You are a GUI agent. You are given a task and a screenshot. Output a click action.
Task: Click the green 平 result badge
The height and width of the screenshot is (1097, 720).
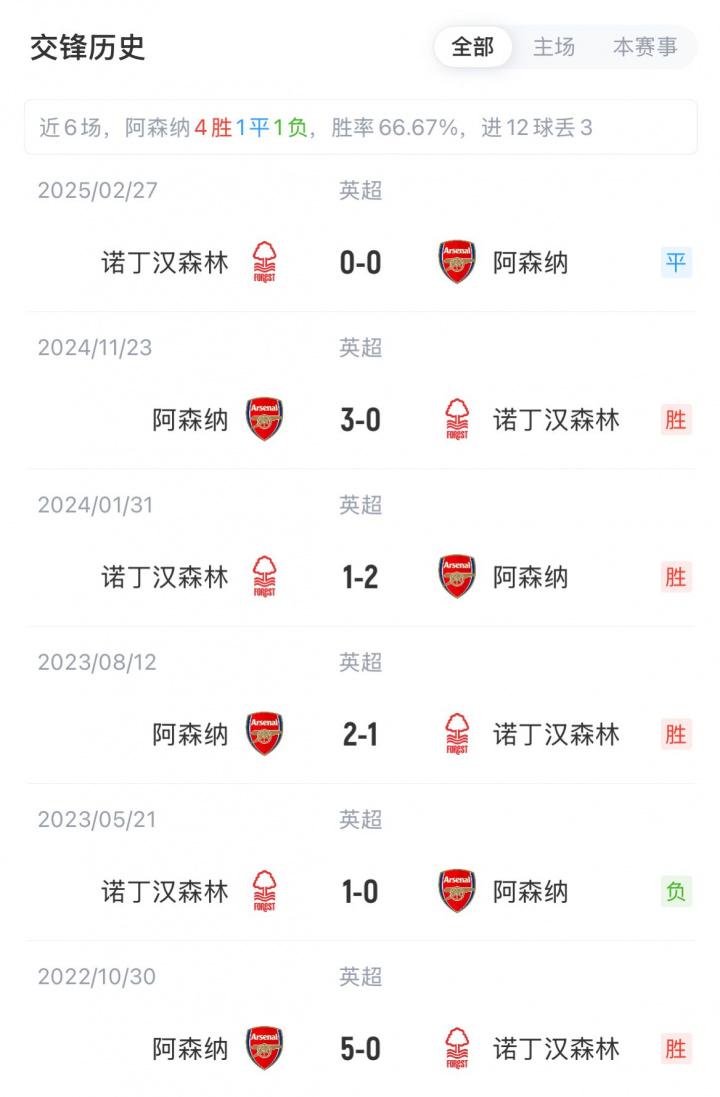[677, 262]
